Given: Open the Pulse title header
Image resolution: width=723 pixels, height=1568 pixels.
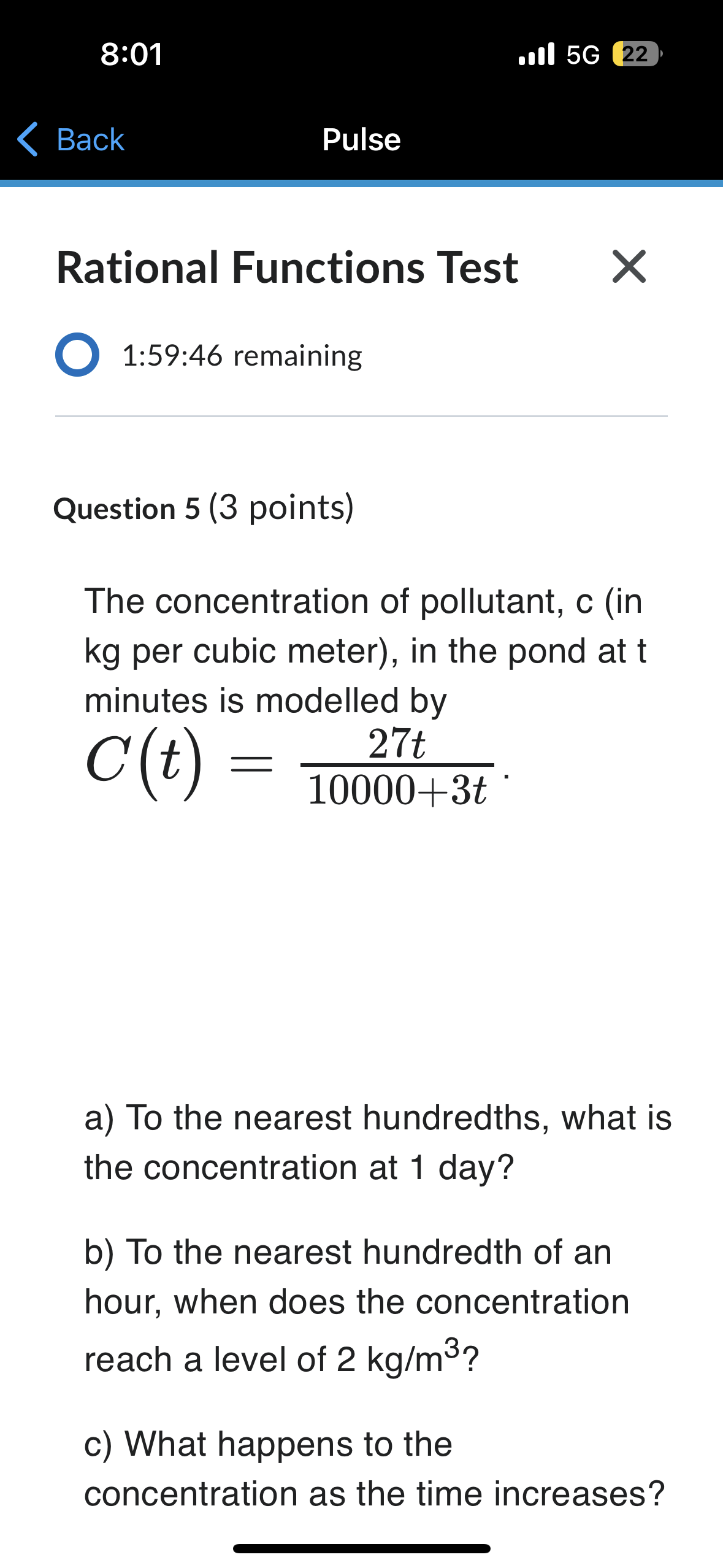Looking at the screenshot, I should tap(361, 139).
